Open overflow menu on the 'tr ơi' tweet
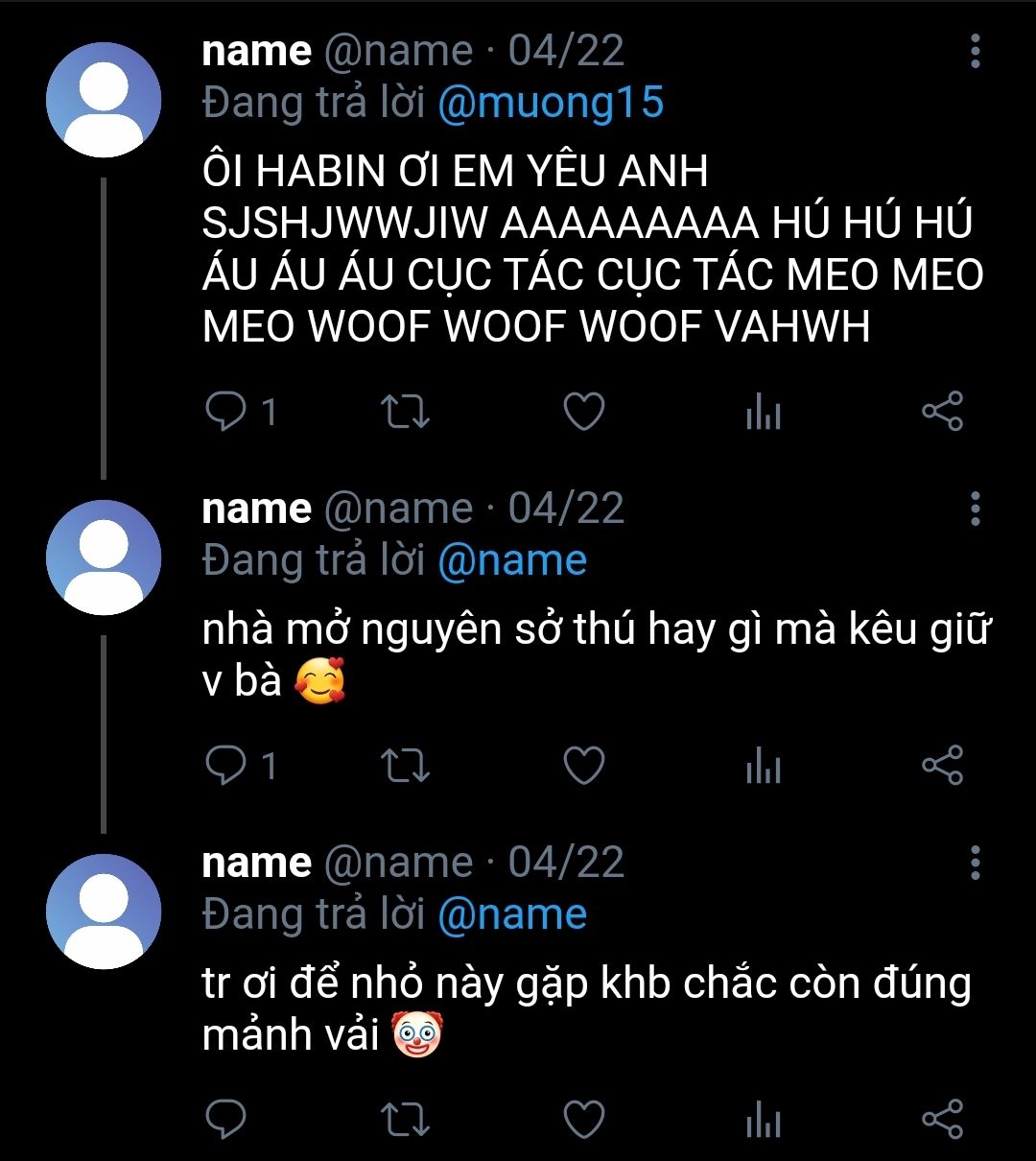The height and width of the screenshot is (1161, 1036). tap(975, 864)
